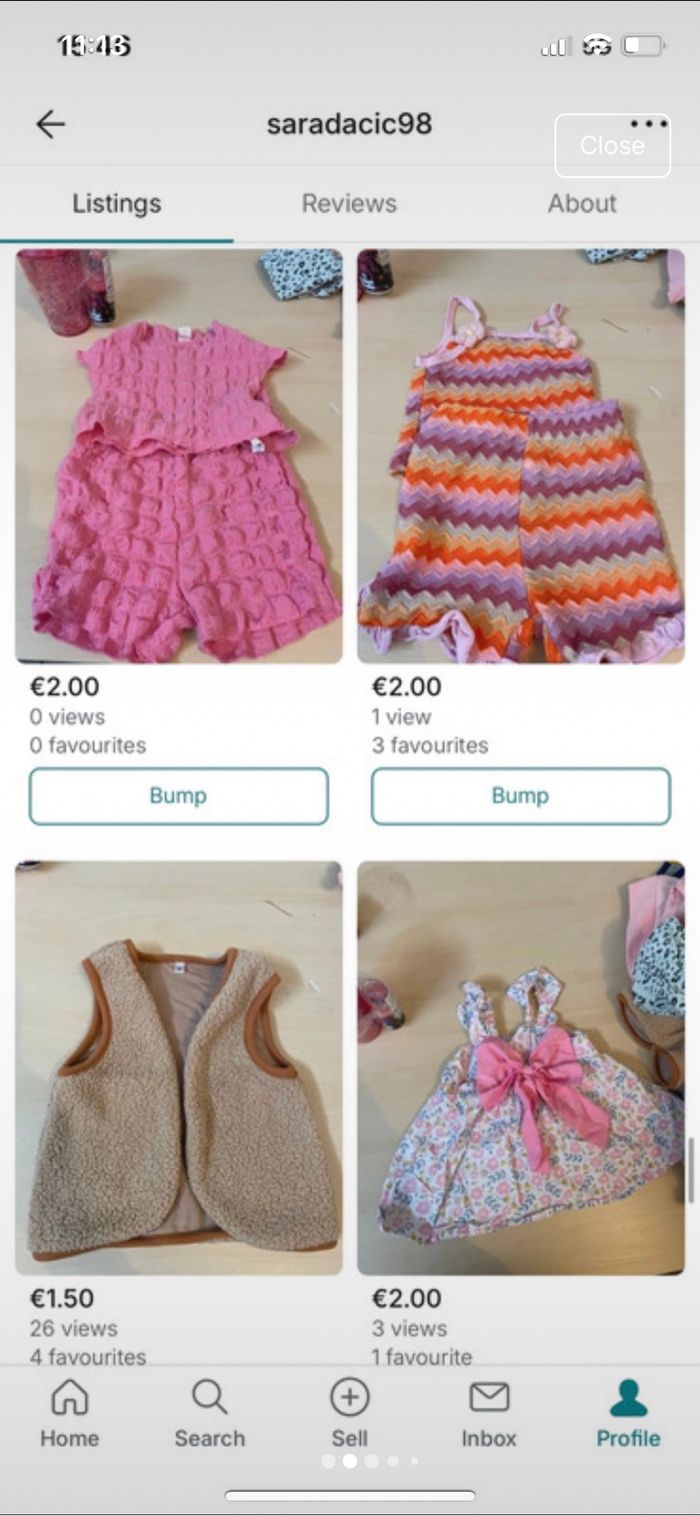Open the zigzag striped romper listing
700x1516 pixels.
pyautogui.click(x=521, y=455)
